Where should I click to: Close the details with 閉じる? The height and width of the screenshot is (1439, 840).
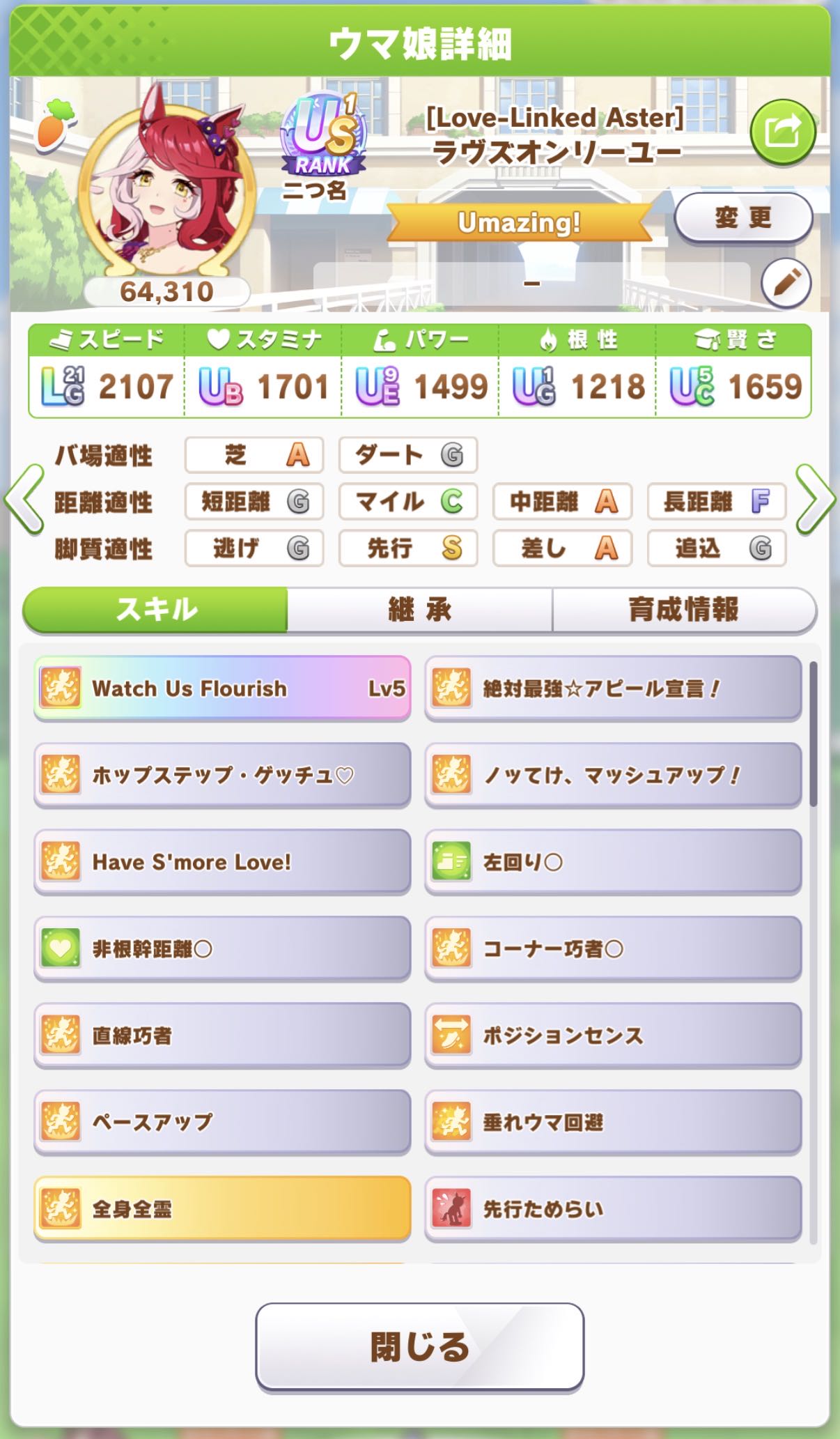coord(419,1346)
